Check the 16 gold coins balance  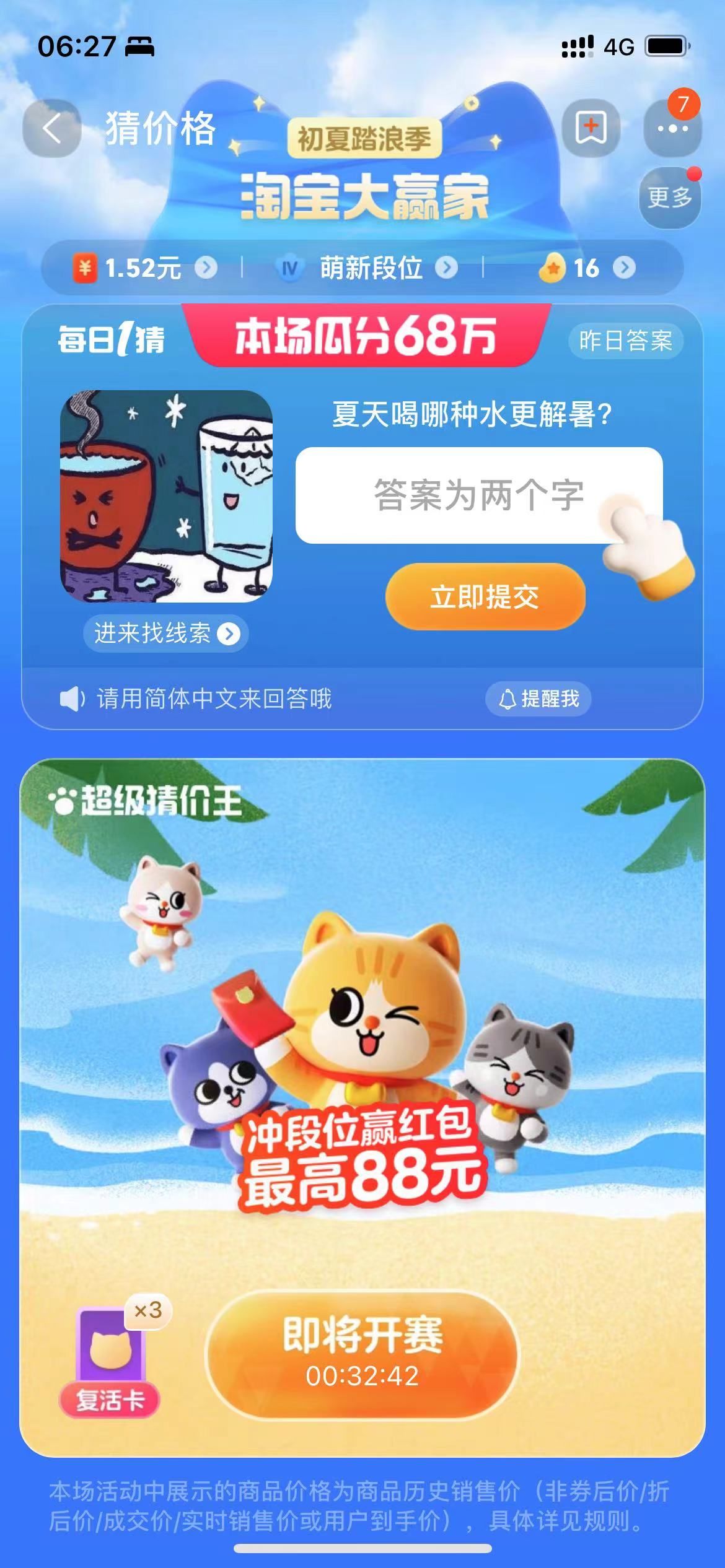(x=587, y=268)
